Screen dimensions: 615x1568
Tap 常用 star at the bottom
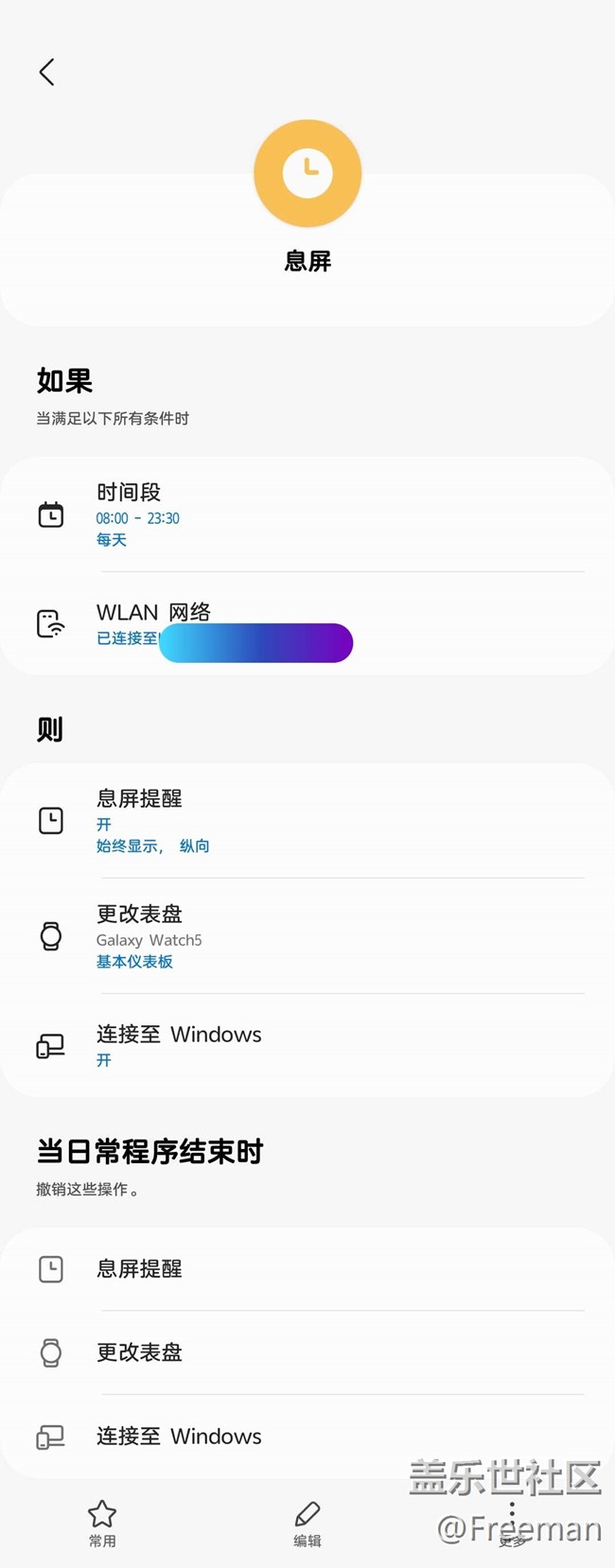[x=102, y=1522]
